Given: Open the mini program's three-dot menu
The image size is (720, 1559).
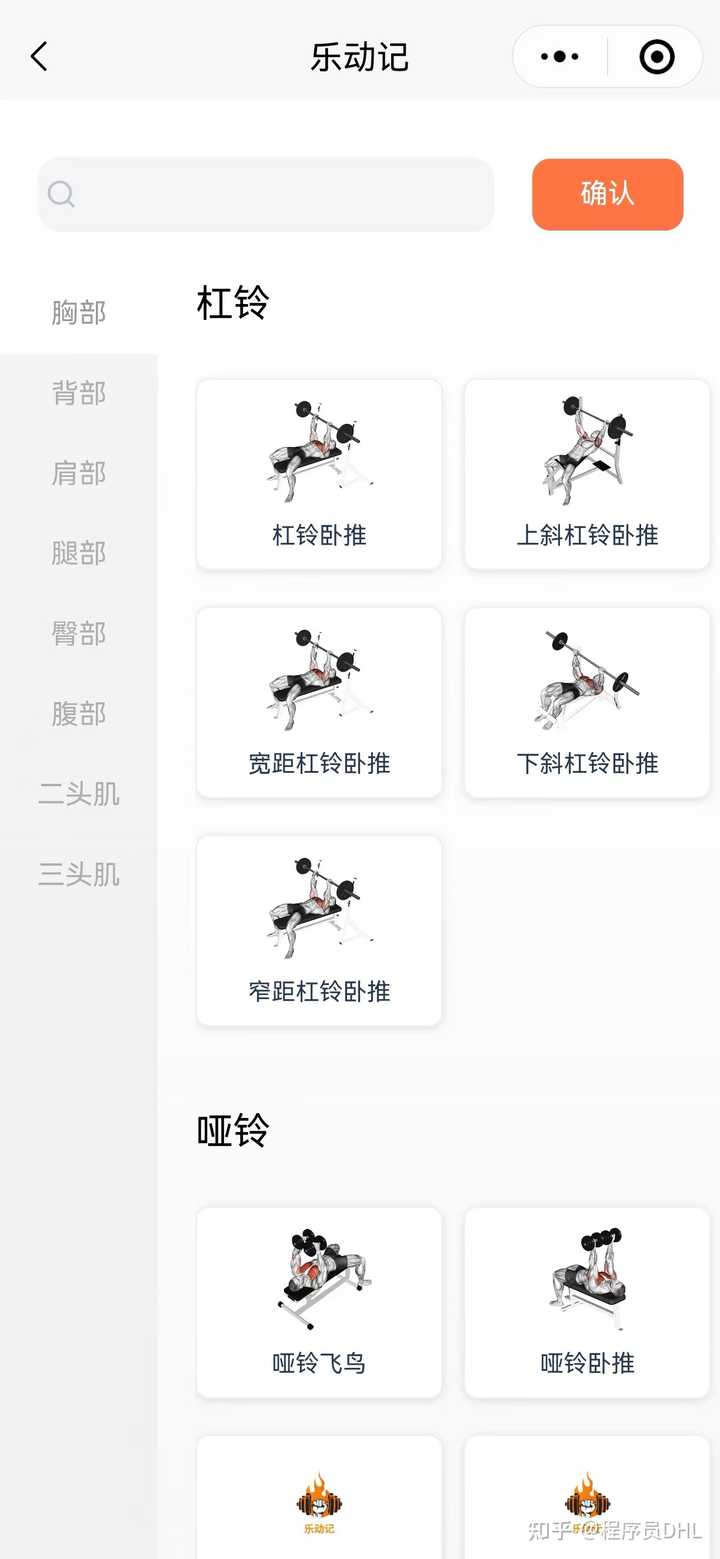Looking at the screenshot, I should click(x=560, y=57).
